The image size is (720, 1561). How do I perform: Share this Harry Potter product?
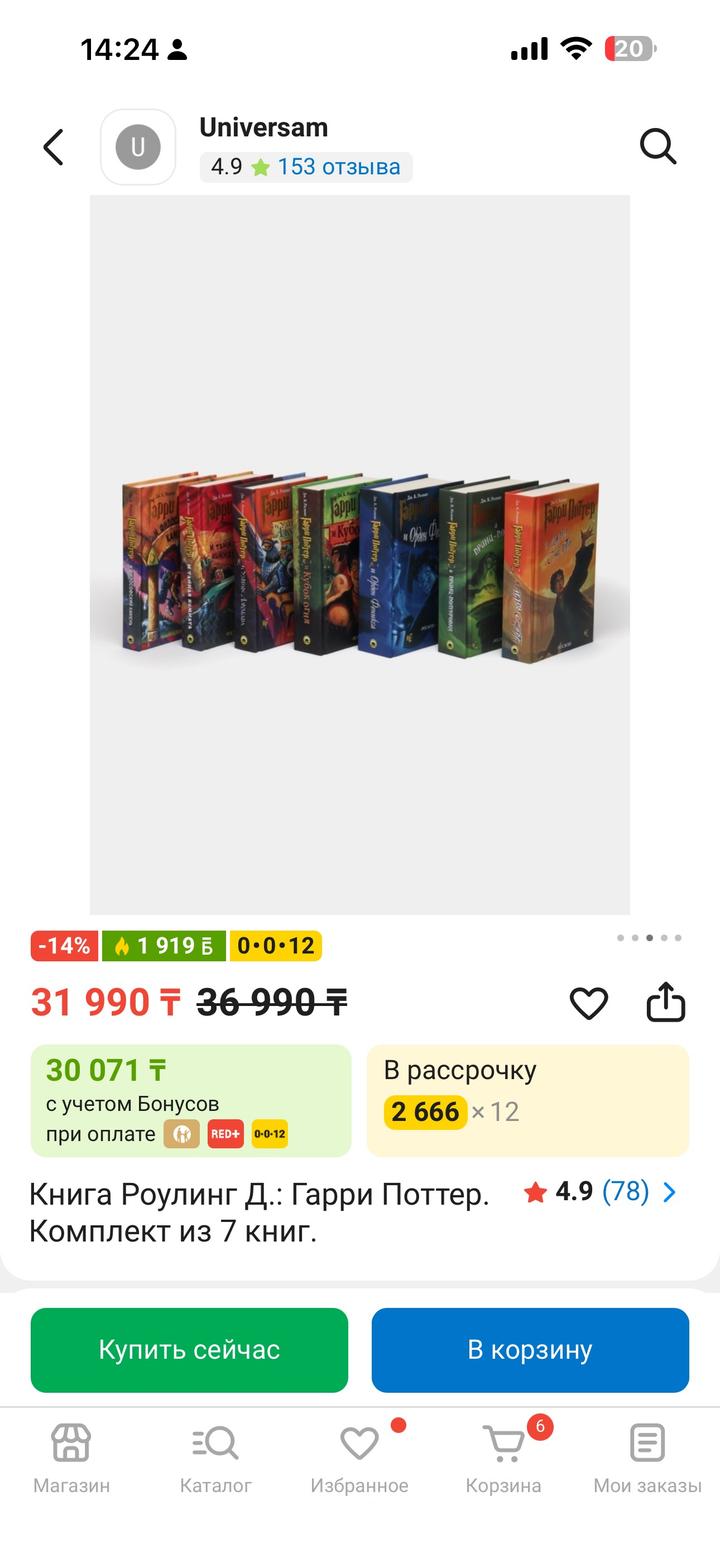pyautogui.click(x=666, y=1002)
